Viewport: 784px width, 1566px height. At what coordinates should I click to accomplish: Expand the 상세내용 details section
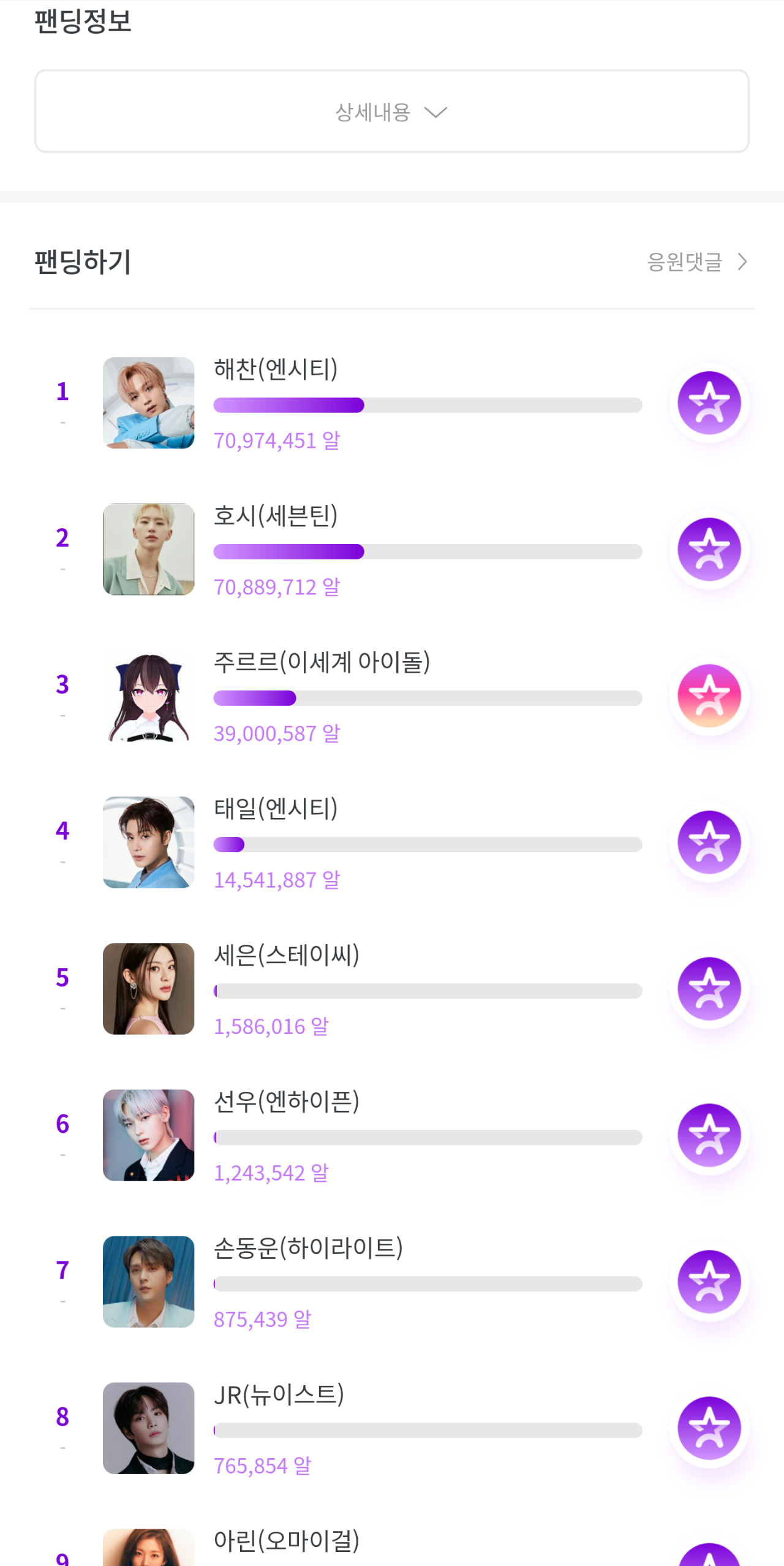point(391,112)
